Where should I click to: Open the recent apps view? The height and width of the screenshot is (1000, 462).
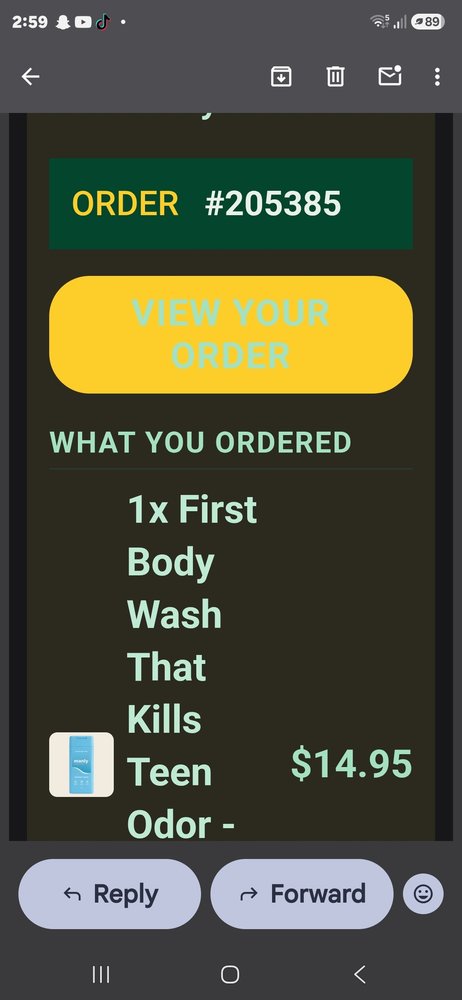click(101, 974)
